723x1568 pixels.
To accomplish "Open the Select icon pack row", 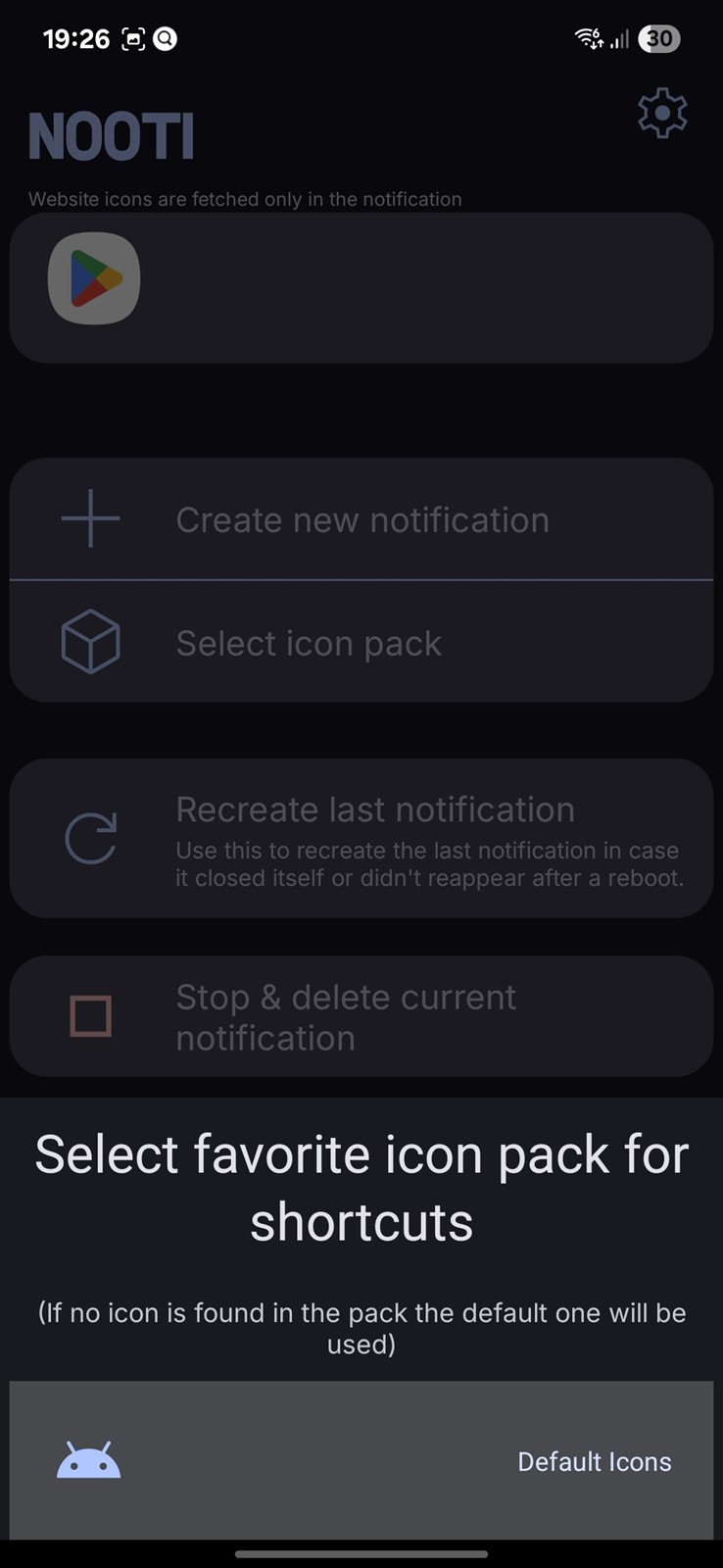I will point(361,642).
